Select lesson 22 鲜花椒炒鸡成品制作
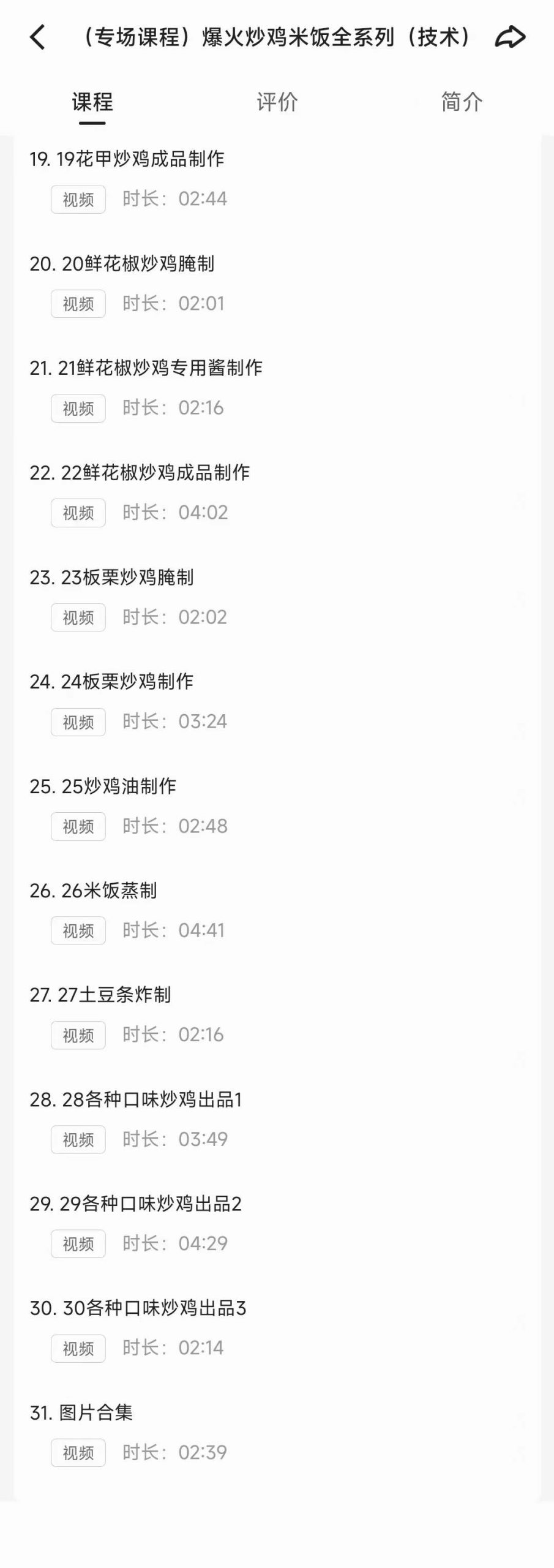This screenshot has width=554, height=1568. click(144, 473)
